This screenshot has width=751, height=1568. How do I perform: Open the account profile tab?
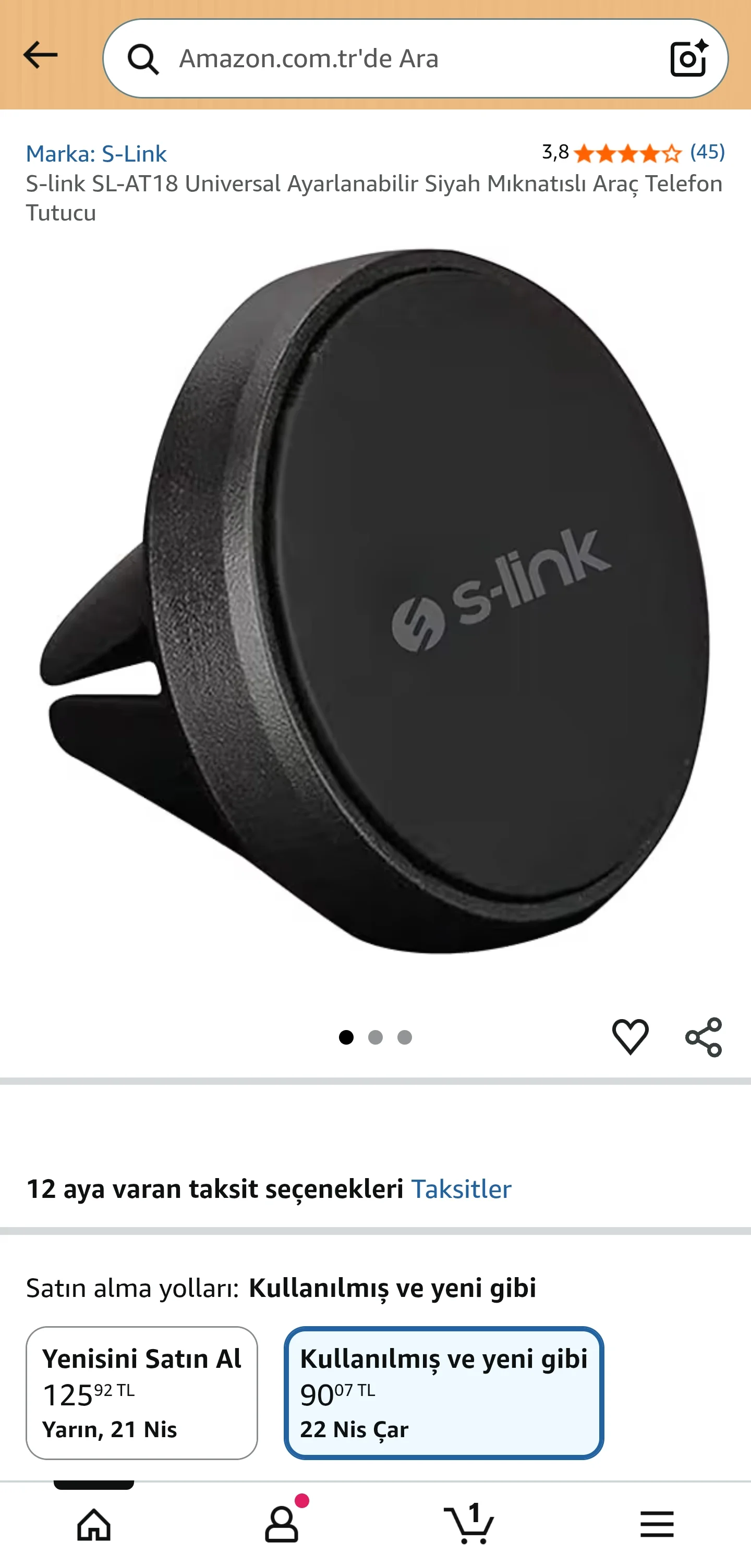coord(282,1524)
